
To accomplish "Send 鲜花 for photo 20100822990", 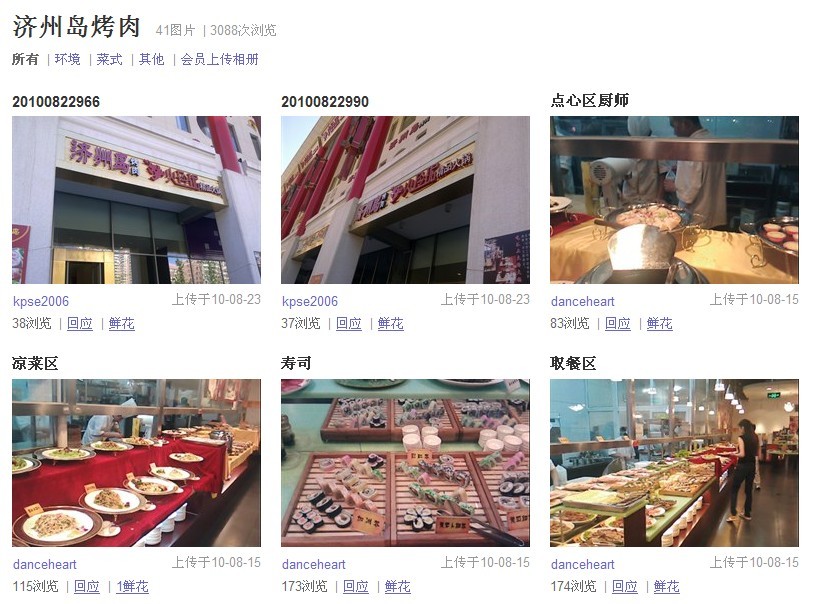I will (390, 324).
